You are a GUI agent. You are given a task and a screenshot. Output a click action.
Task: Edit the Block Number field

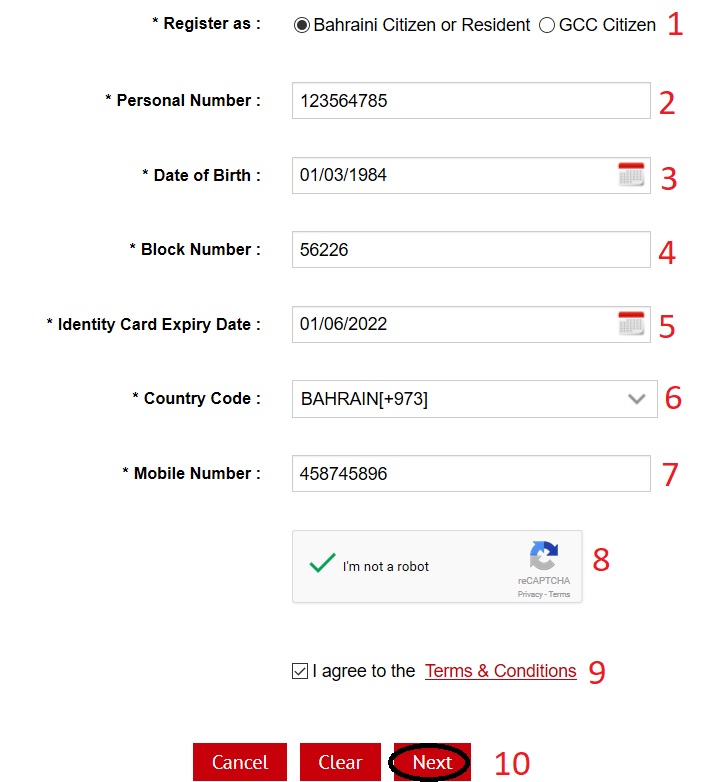point(470,250)
